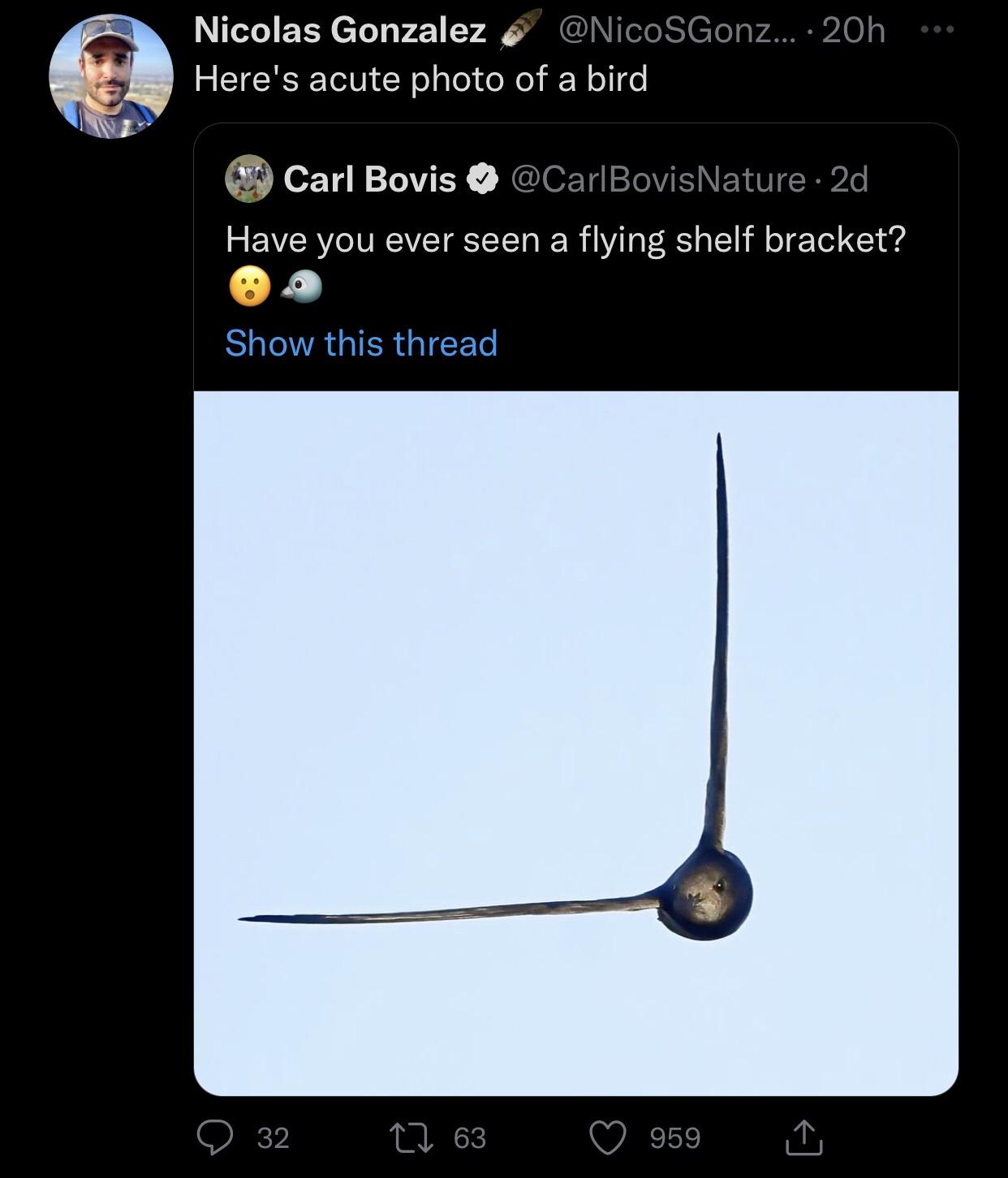Open Show this thread
Viewport: 1008px width, 1178px height.
point(360,344)
